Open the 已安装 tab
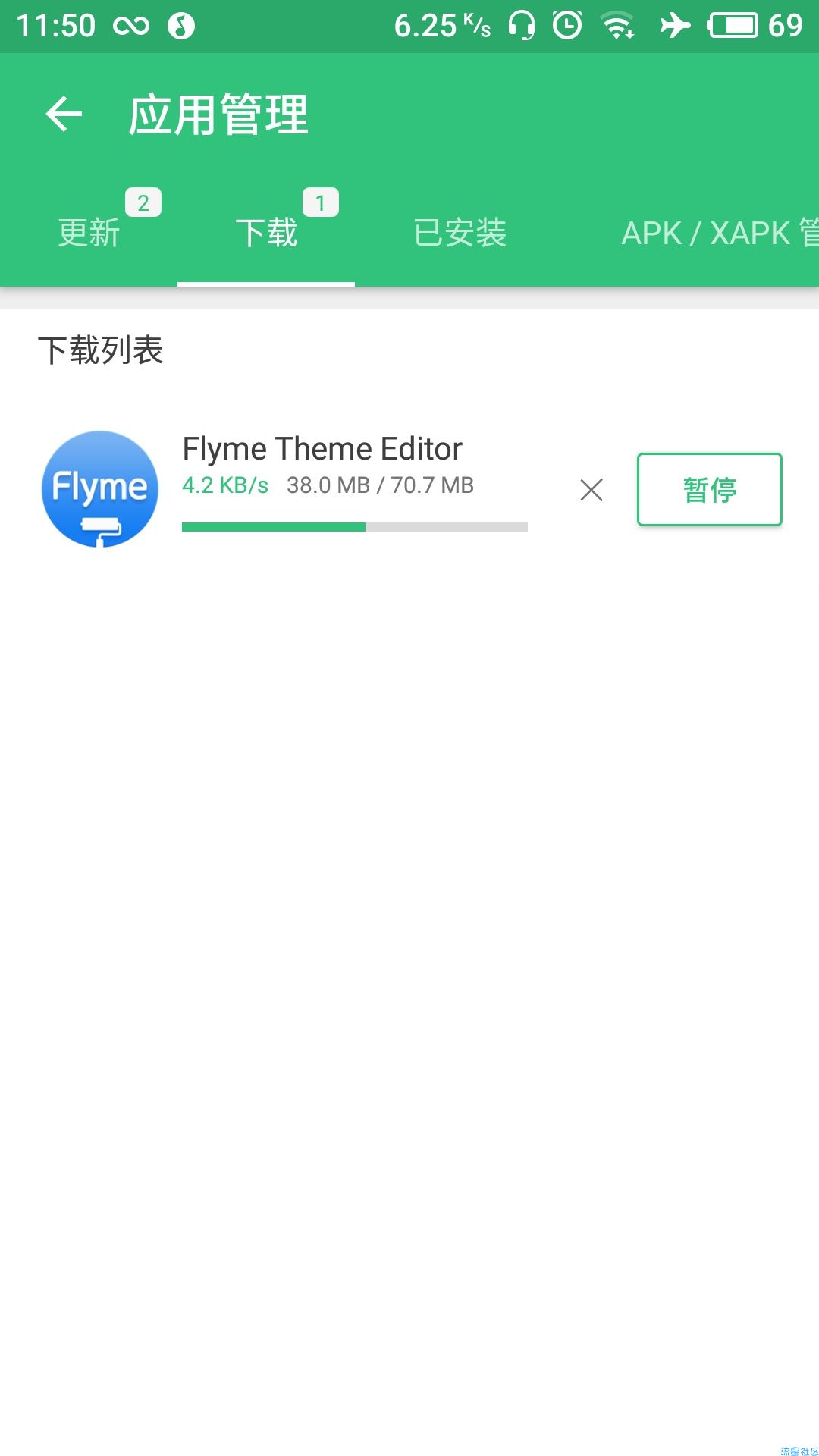Viewport: 819px width, 1456px height. [x=460, y=232]
